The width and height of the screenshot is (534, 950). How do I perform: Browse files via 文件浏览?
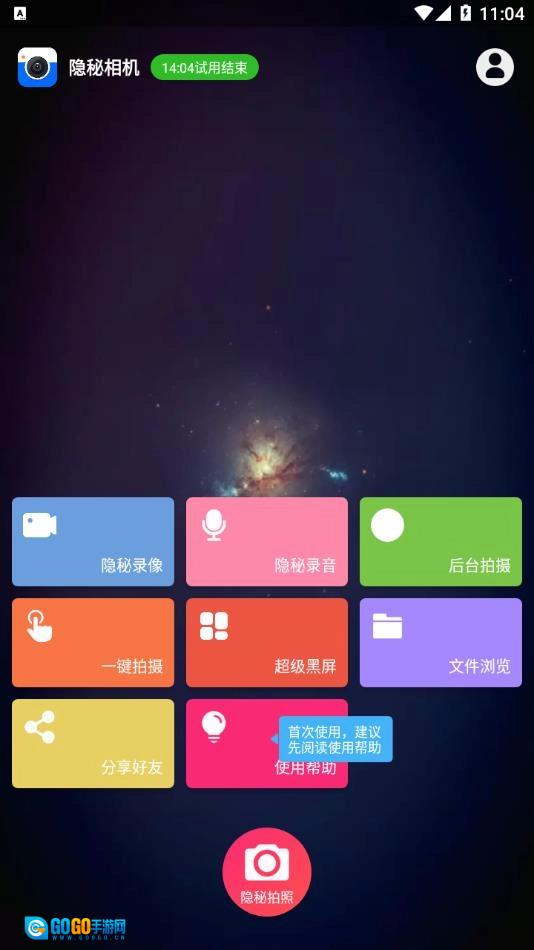(441, 643)
